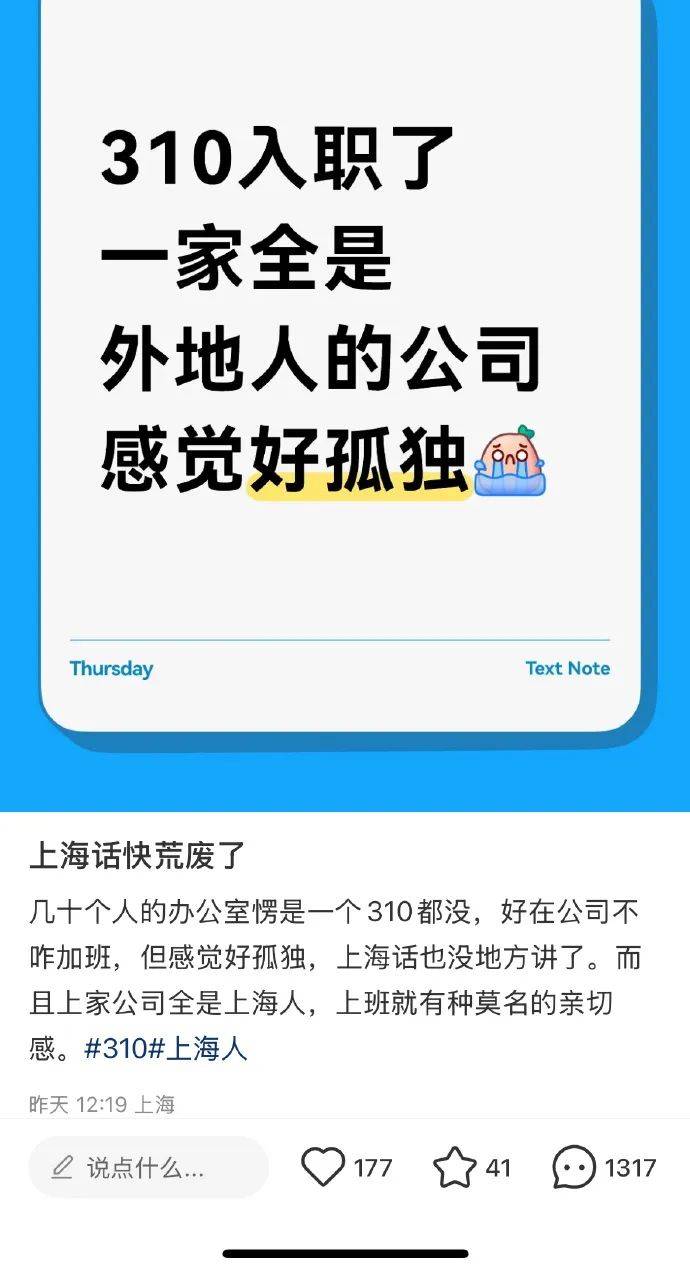
Task: Like this post with the heart icon
Action: click(x=323, y=1167)
